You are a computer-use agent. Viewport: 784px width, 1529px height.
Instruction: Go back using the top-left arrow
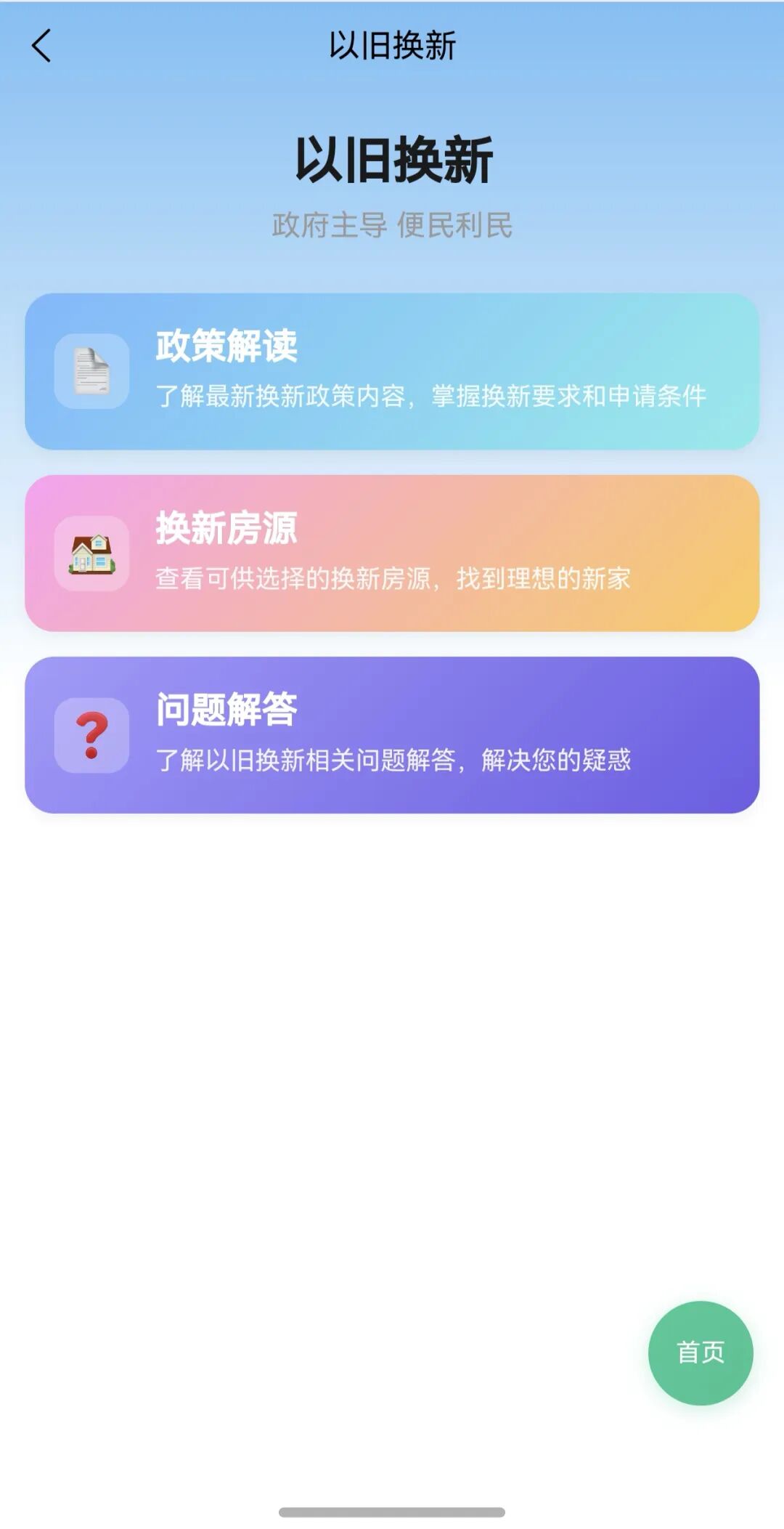41,46
